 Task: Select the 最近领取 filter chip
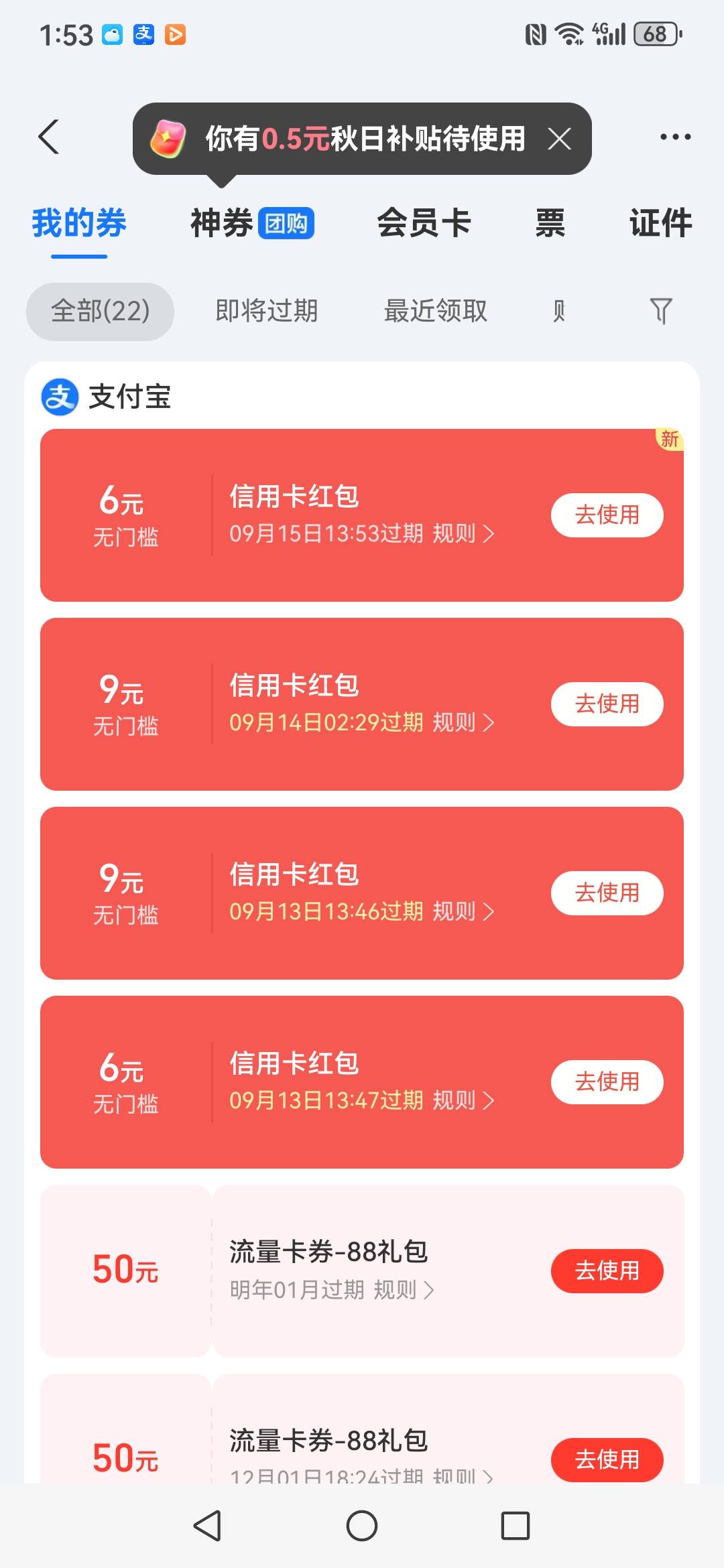point(436,311)
